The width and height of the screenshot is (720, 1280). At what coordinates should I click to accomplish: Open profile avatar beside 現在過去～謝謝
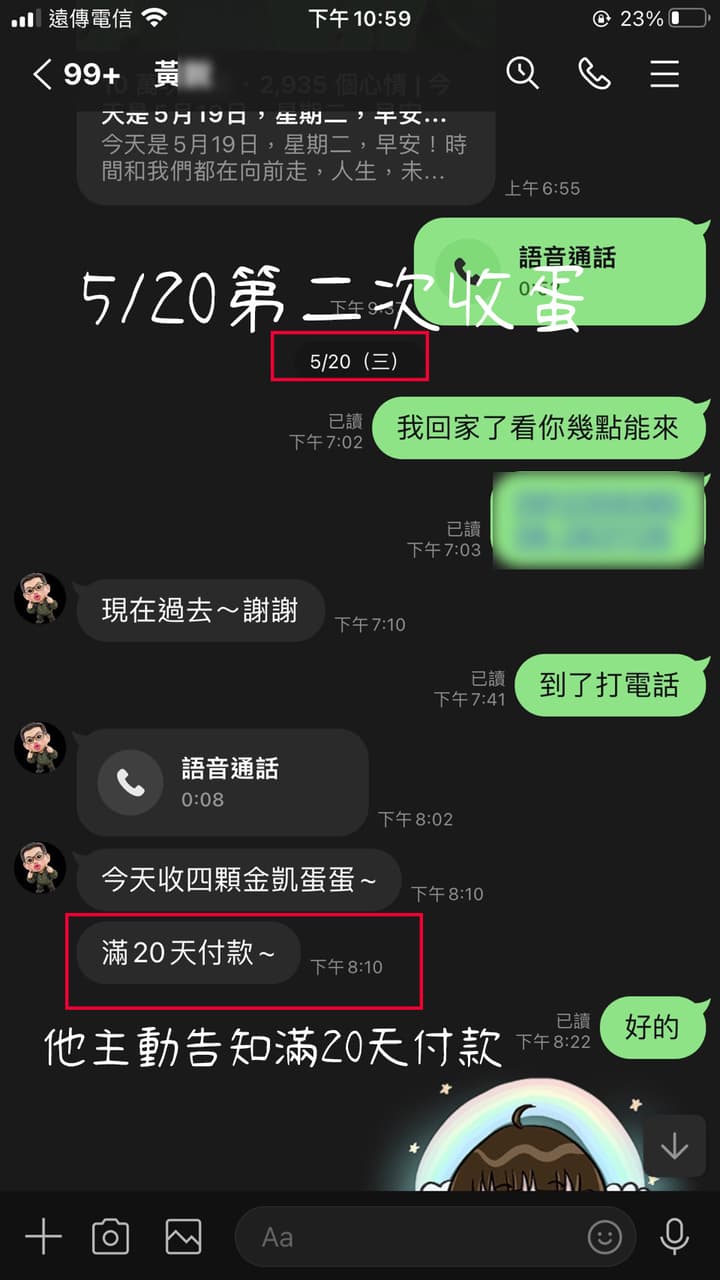pos(40,598)
